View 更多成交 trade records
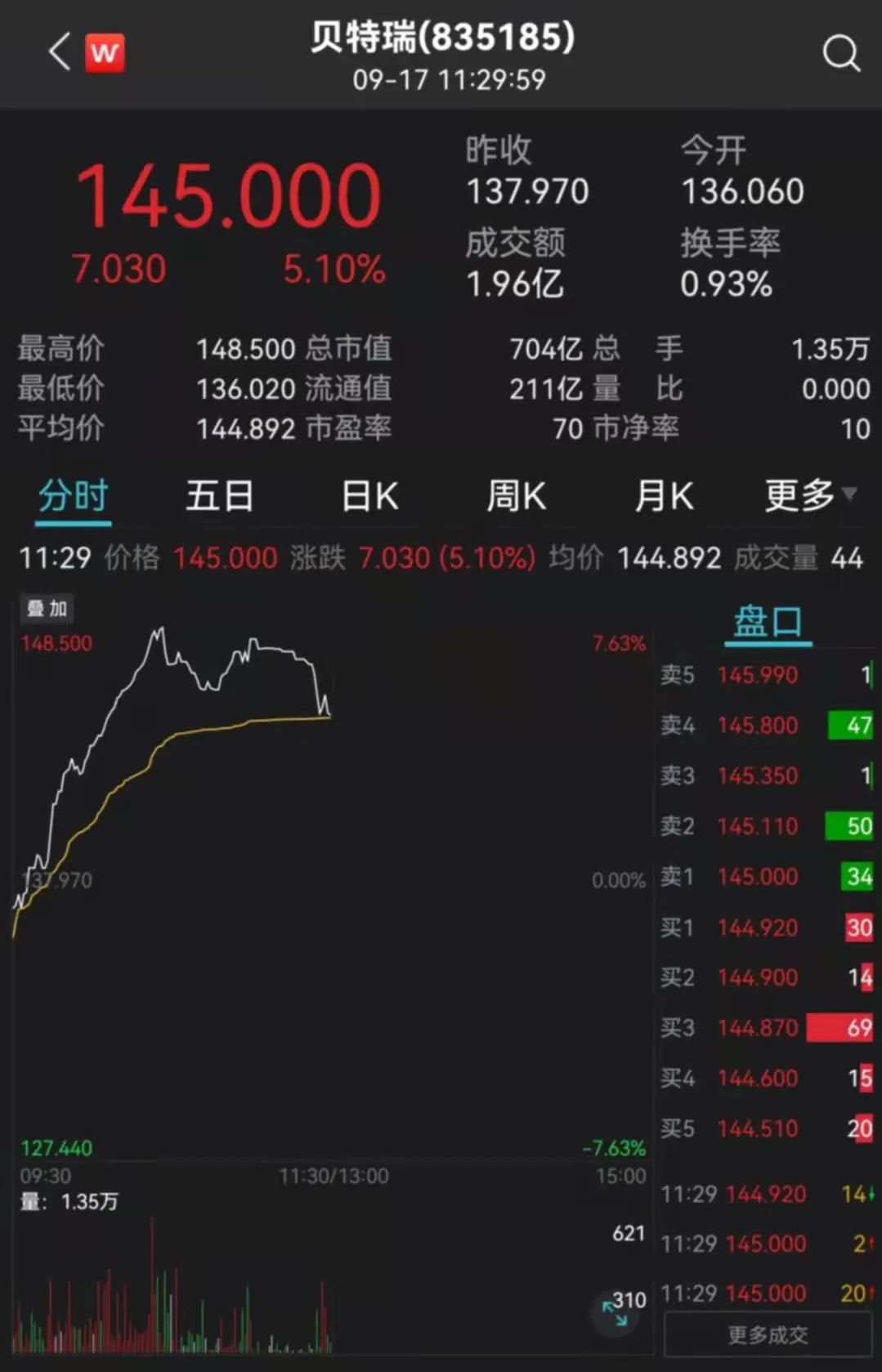 click(x=768, y=1334)
